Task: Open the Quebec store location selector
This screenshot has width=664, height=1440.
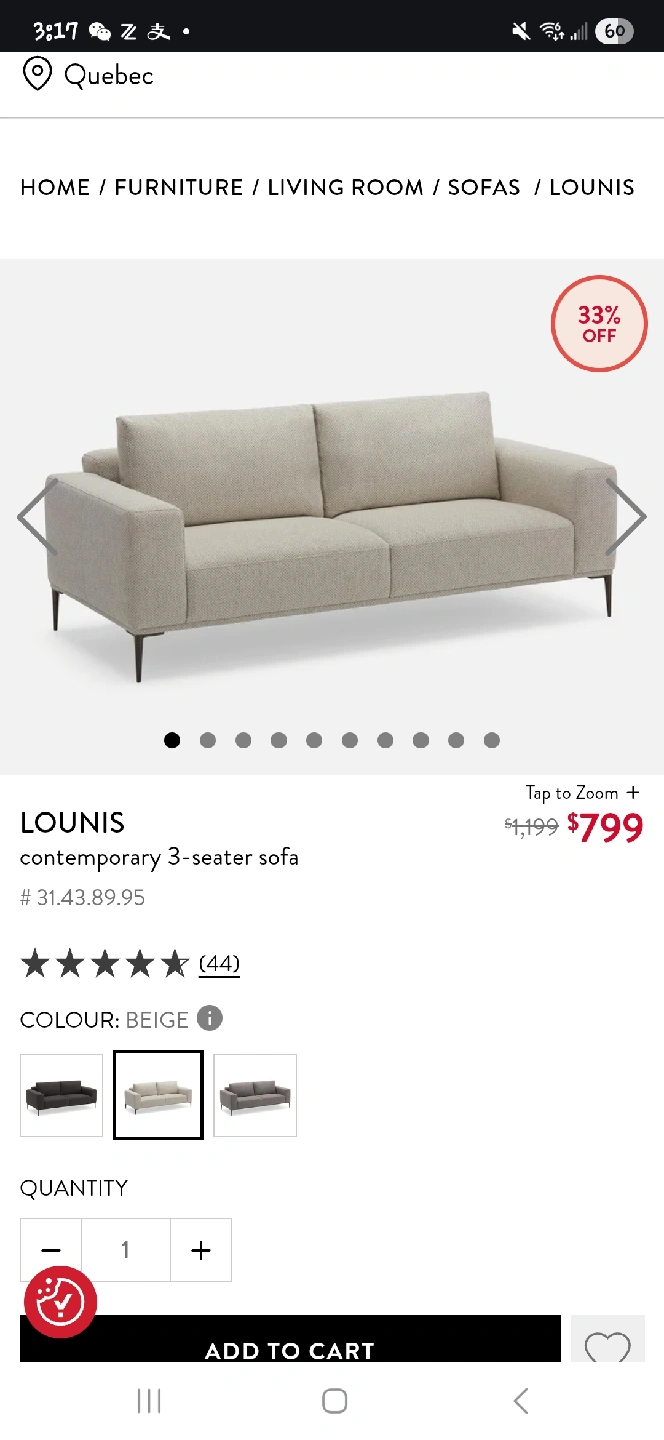Action: 88,75
